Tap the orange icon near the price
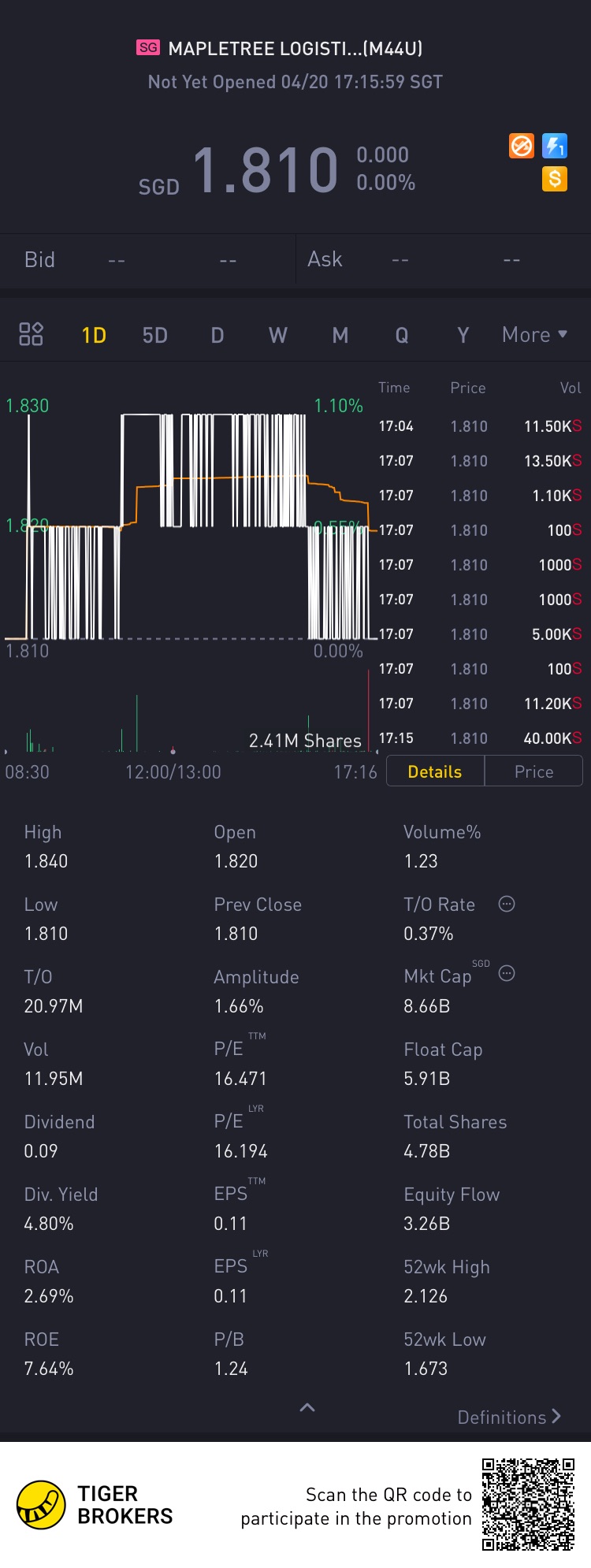 522,146
